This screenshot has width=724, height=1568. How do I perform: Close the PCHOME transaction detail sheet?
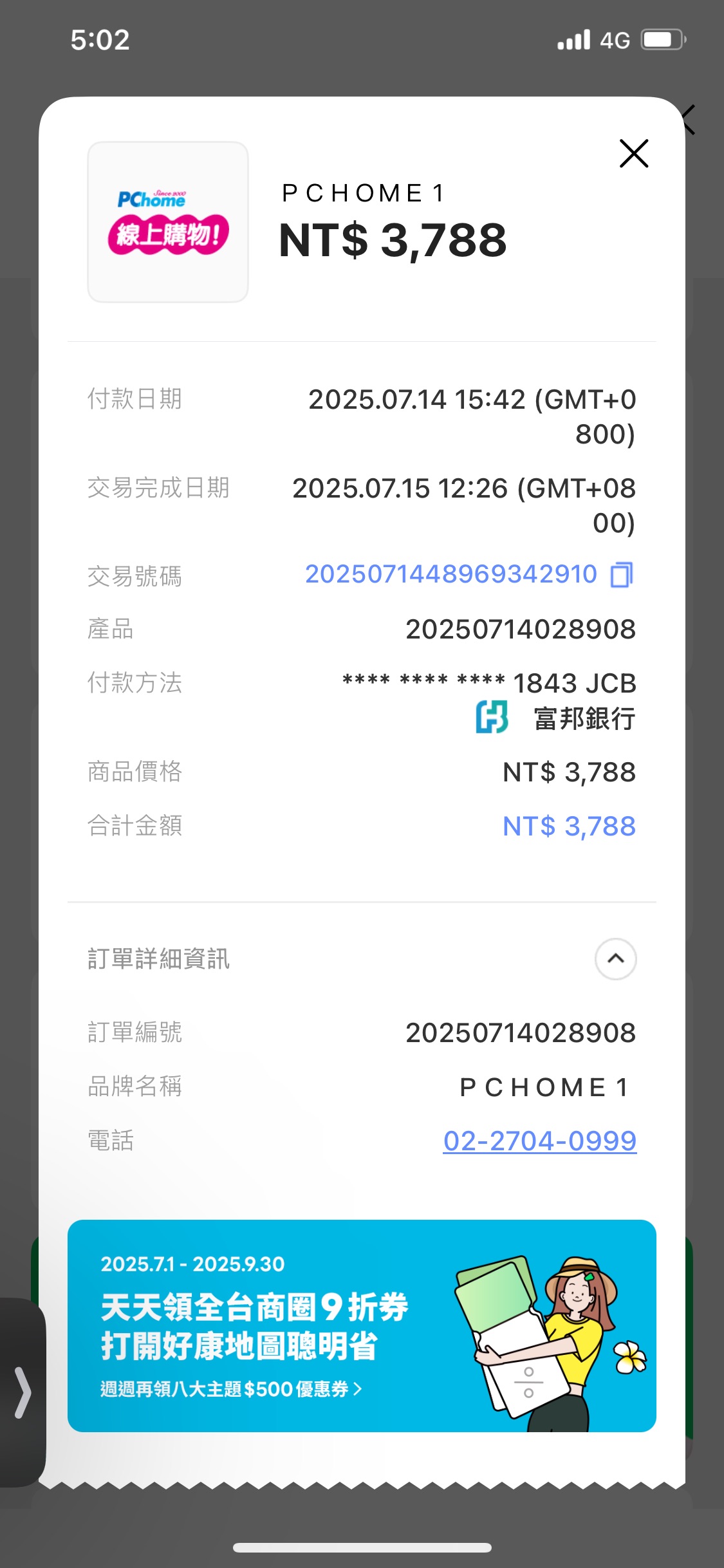click(633, 154)
